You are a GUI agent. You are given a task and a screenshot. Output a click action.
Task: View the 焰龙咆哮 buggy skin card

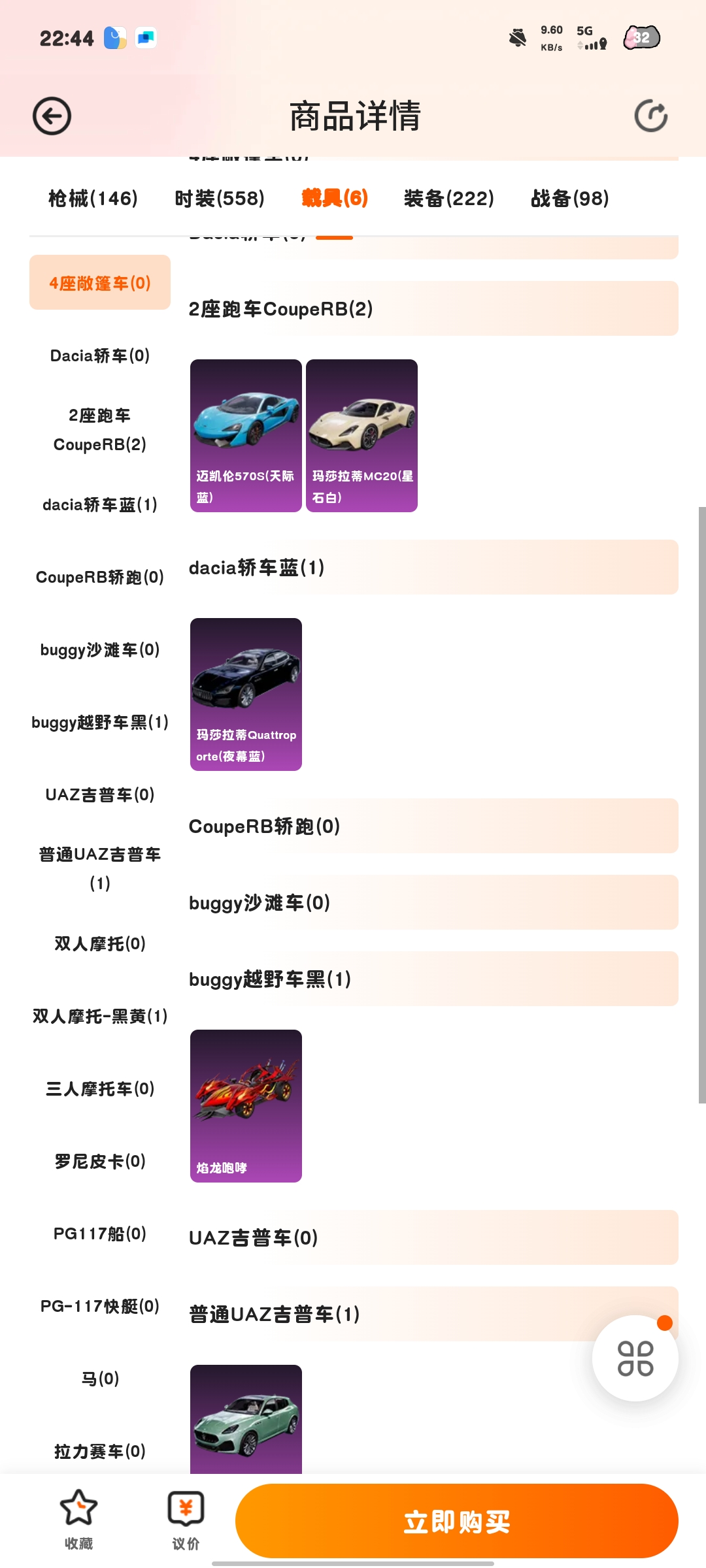[x=246, y=1105]
